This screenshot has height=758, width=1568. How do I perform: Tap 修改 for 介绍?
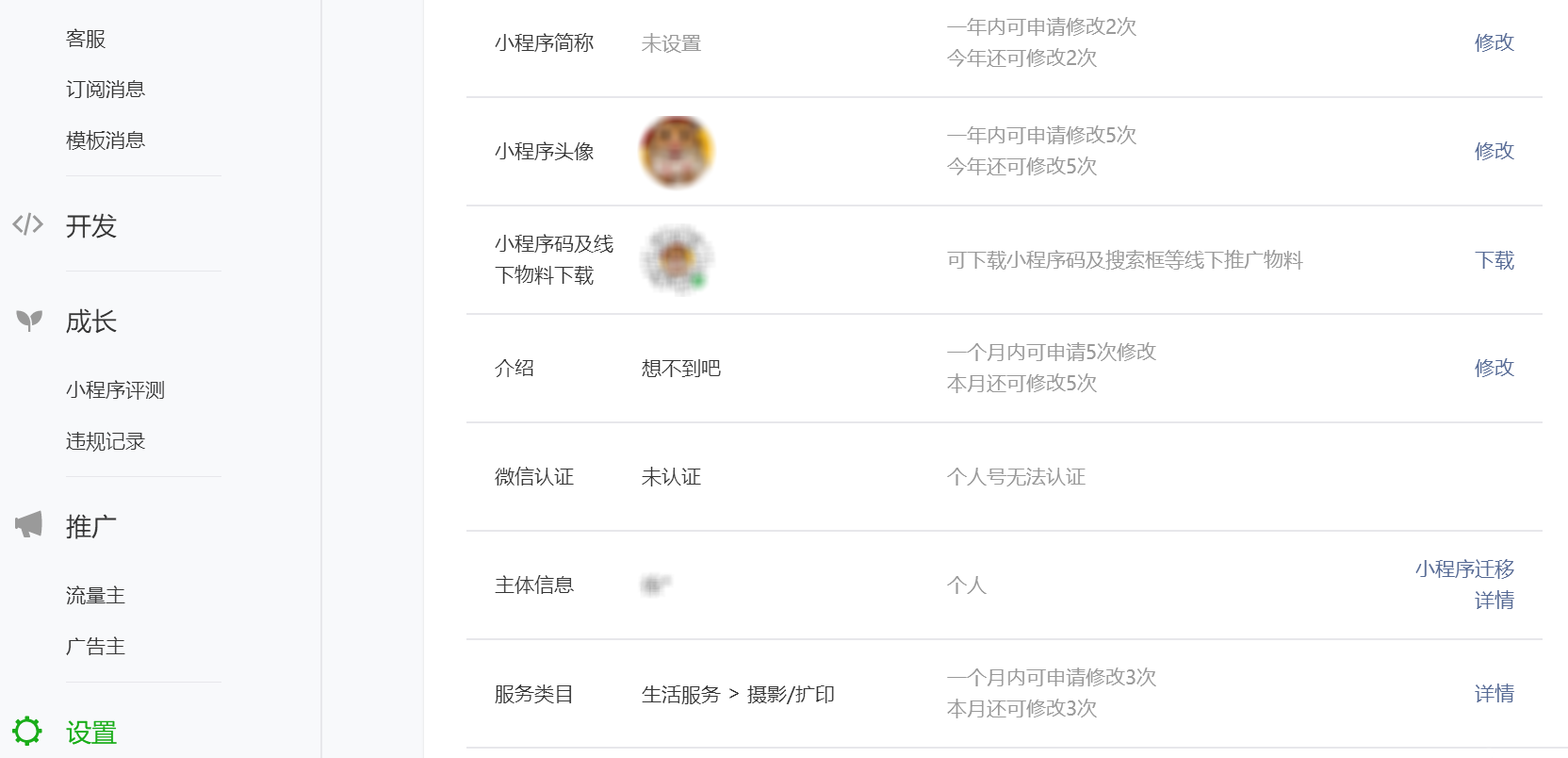click(1494, 368)
